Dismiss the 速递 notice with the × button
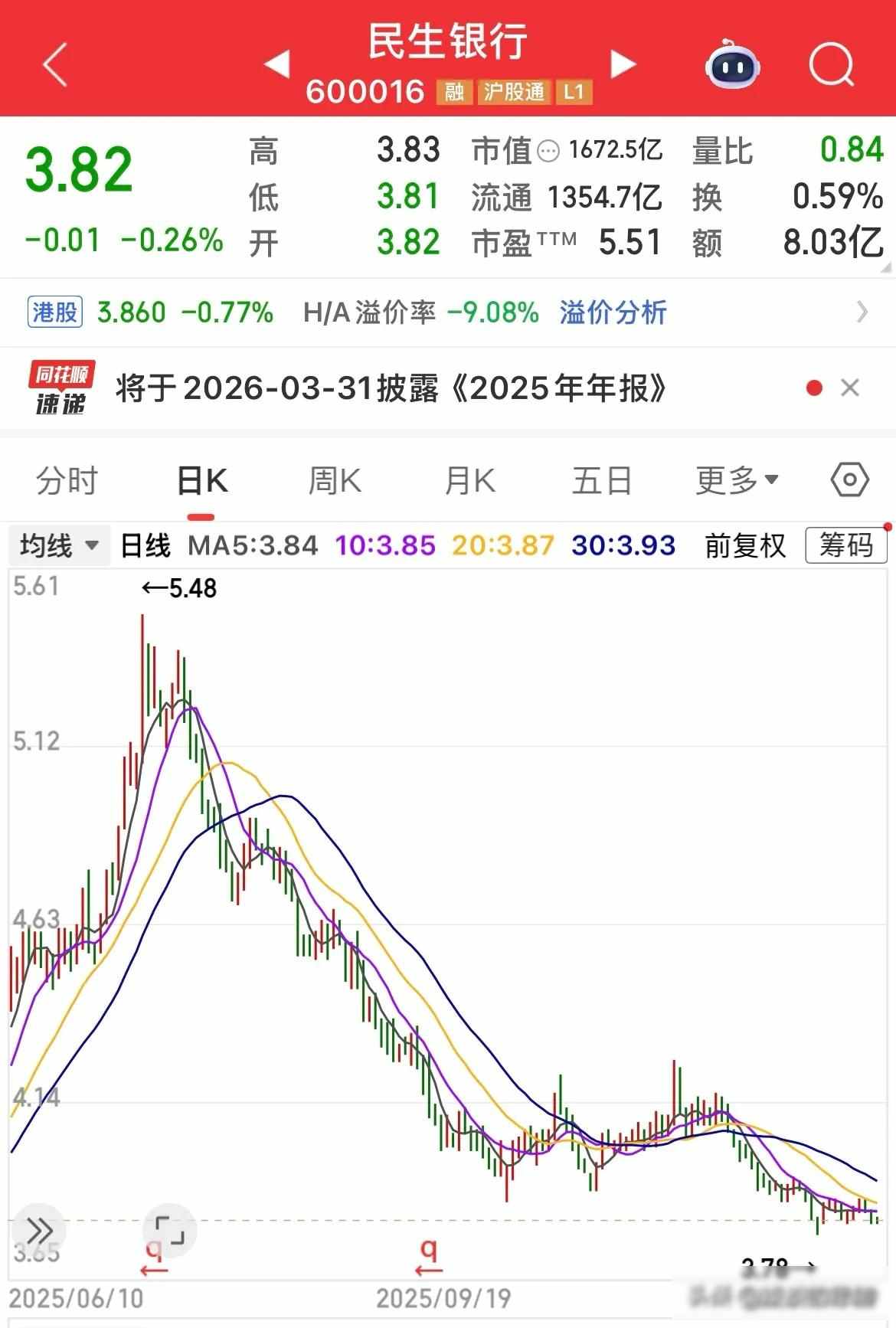This screenshot has width=896, height=1328. (x=849, y=389)
